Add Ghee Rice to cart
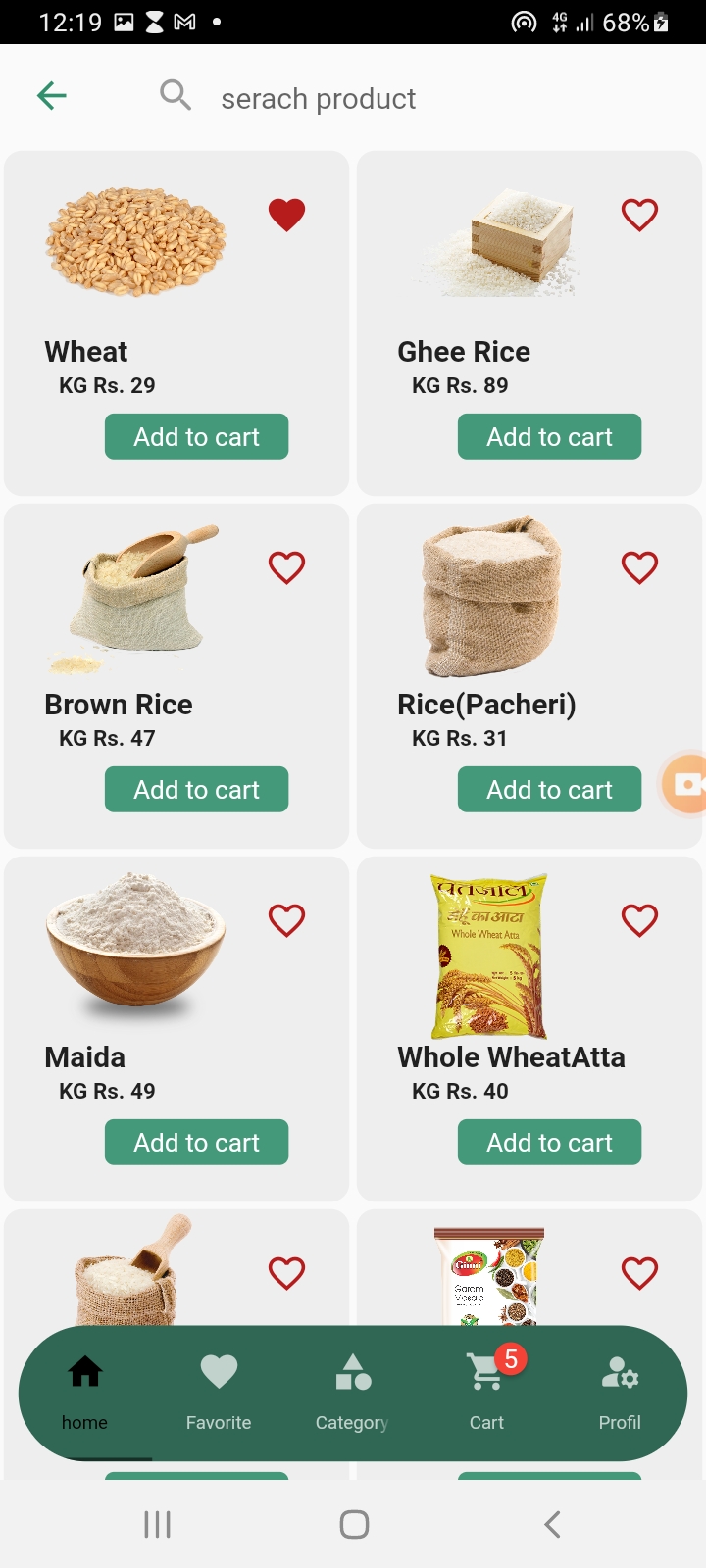The image size is (706, 1568). coord(549,436)
